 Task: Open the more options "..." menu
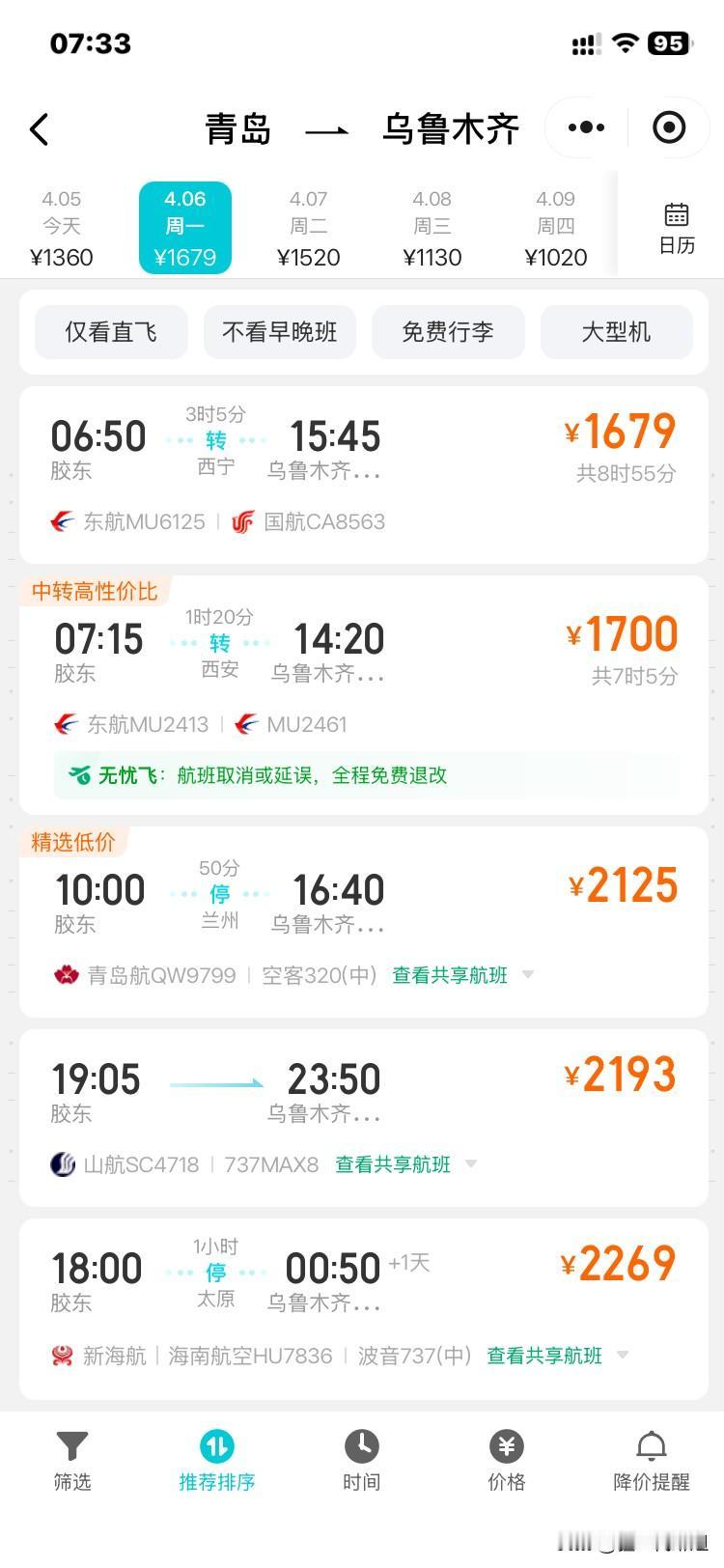583,127
